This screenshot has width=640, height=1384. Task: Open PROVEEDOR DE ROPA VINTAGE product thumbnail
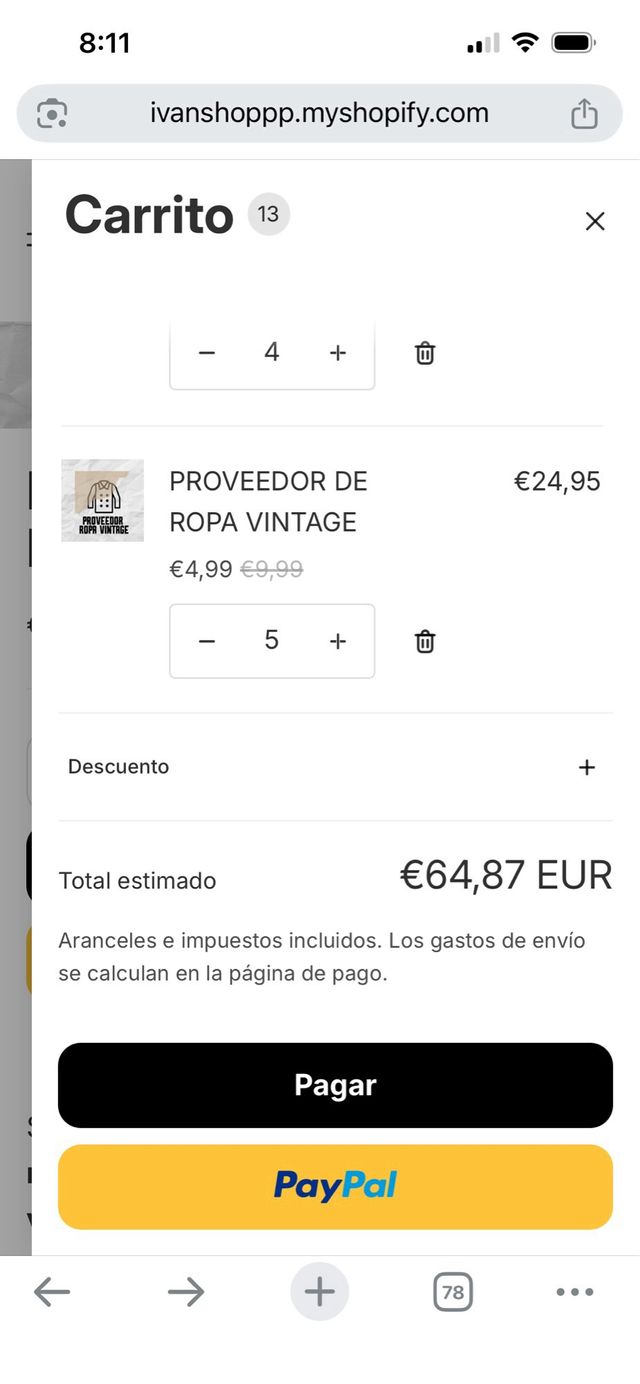tap(102, 500)
